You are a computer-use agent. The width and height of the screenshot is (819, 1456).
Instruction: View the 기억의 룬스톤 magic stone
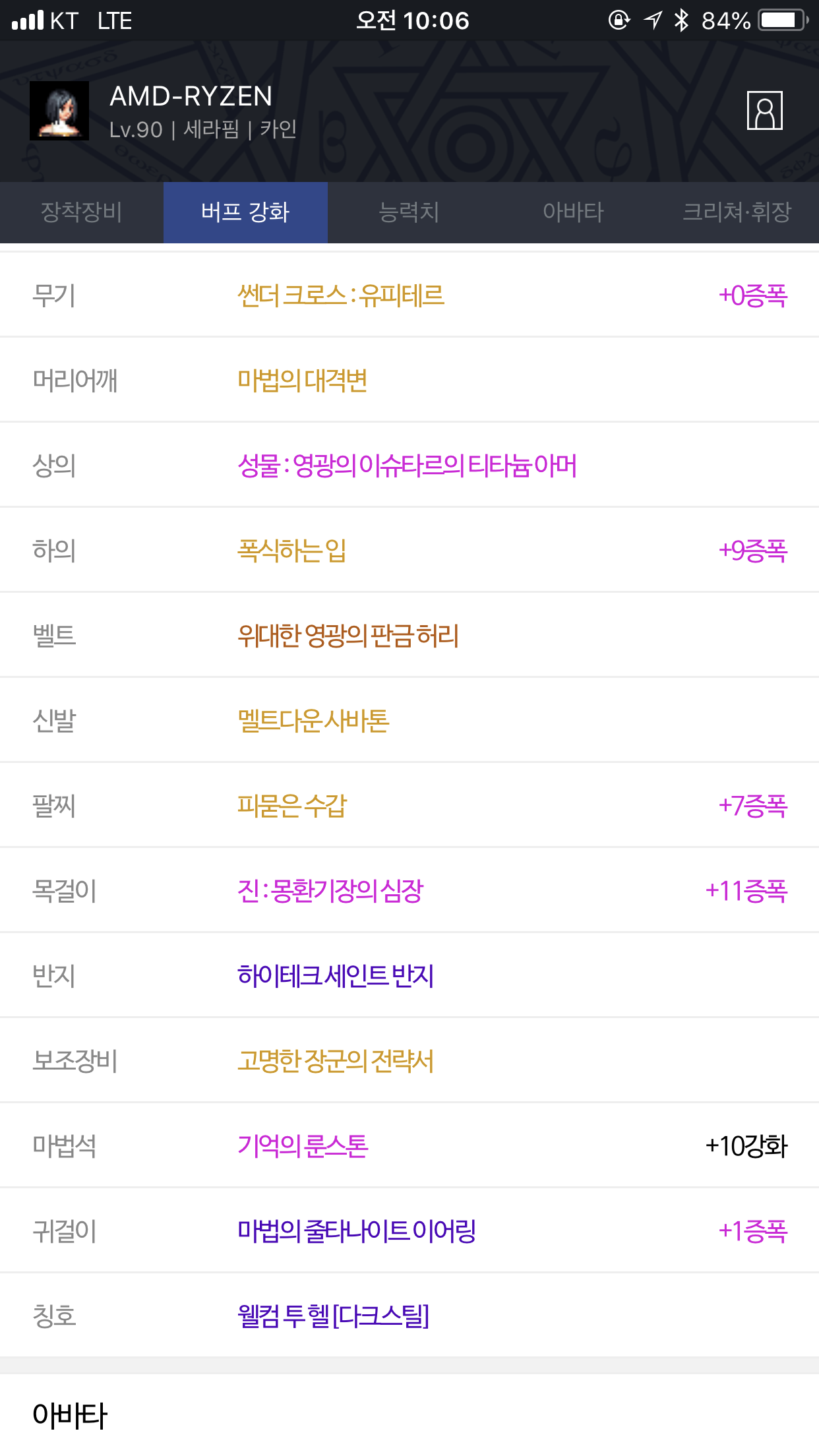[303, 1146]
